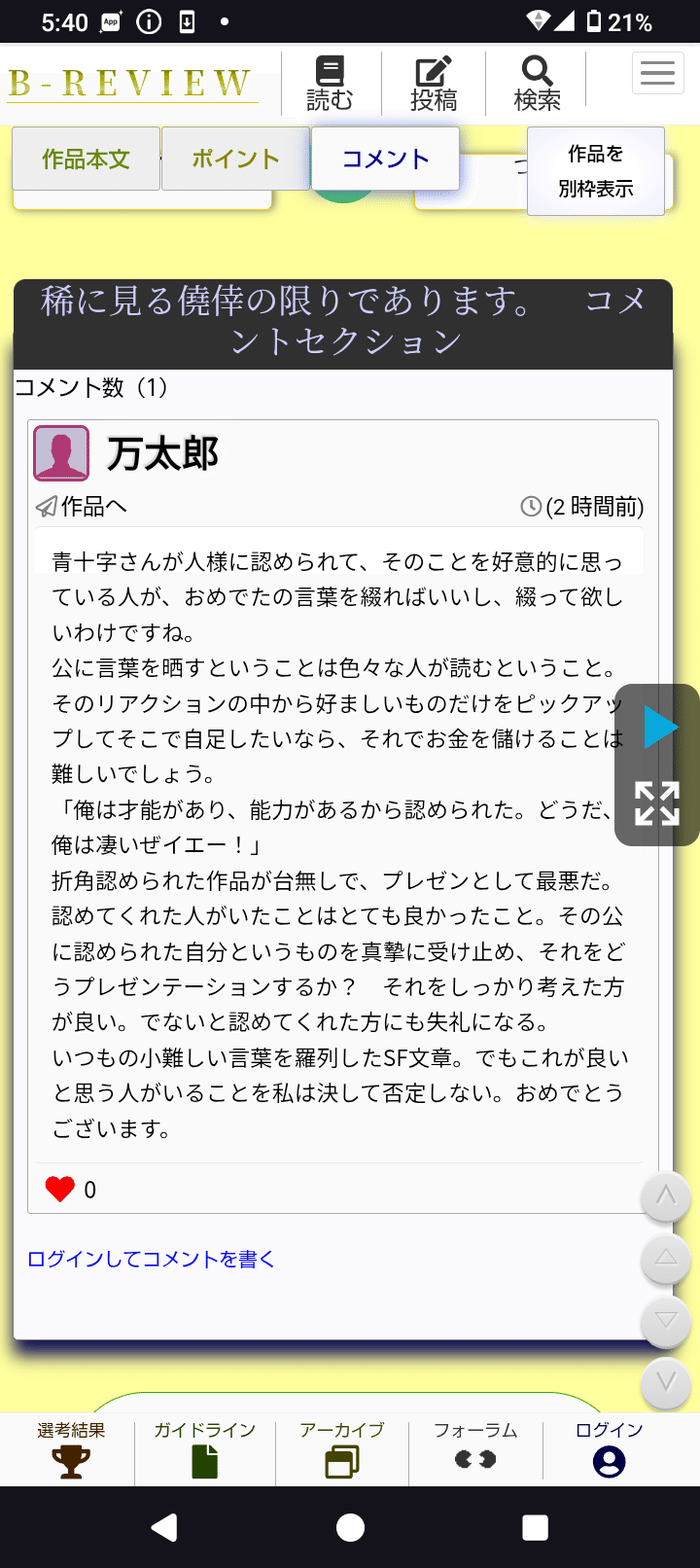Open the 検索 search icon
Screen dimensions: 700x1568
(x=536, y=83)
